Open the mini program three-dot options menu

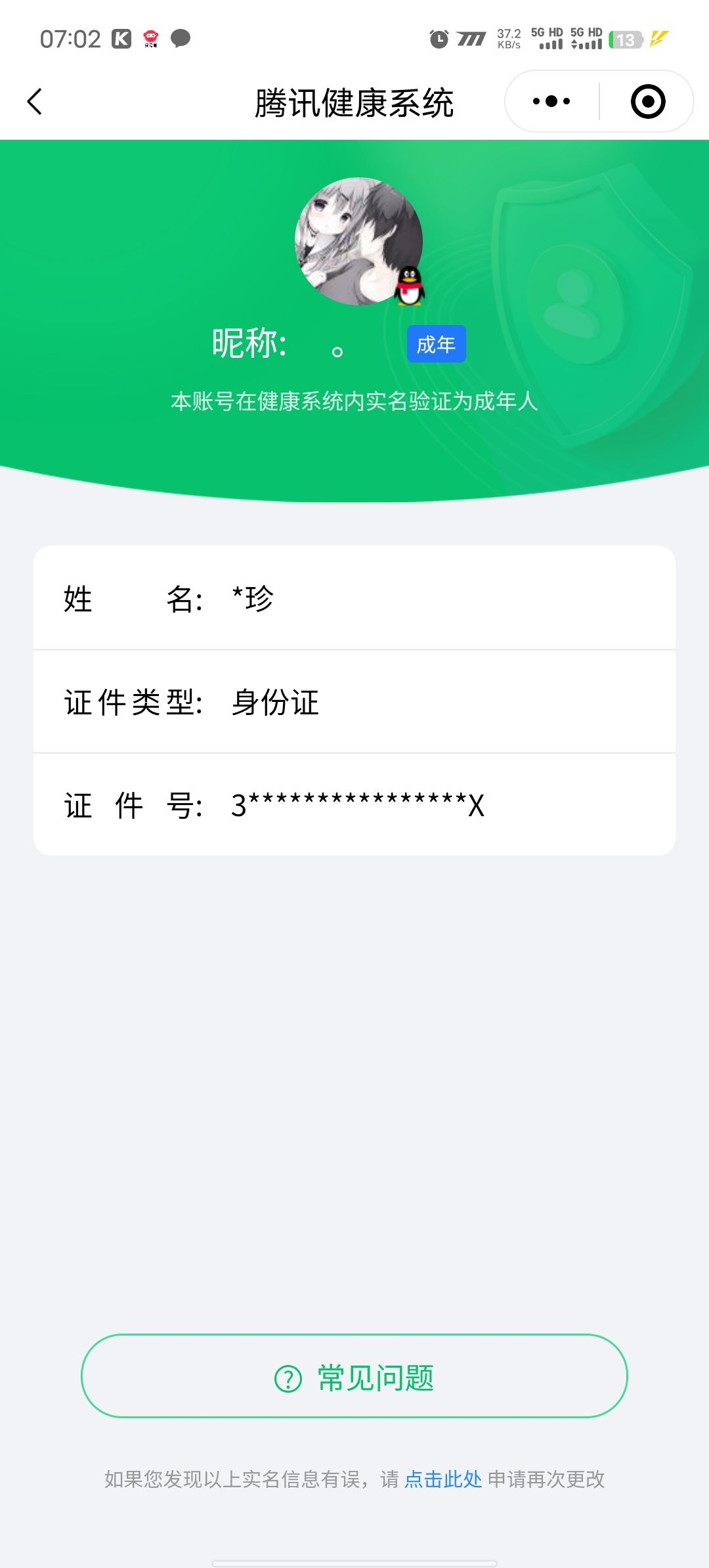pyautogui.click(x=551, y=101)
